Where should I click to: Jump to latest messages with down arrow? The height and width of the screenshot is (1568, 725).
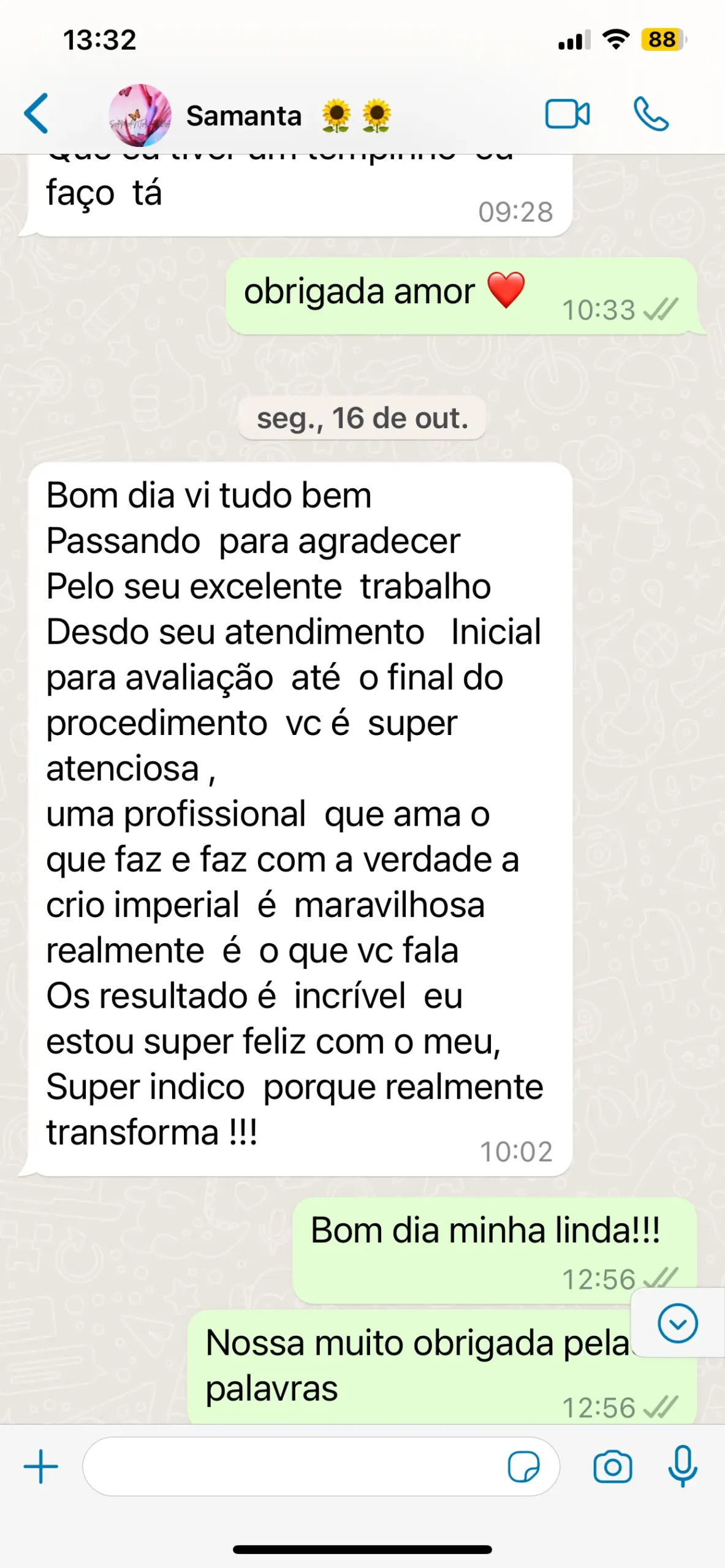(x=677, y=1323)
